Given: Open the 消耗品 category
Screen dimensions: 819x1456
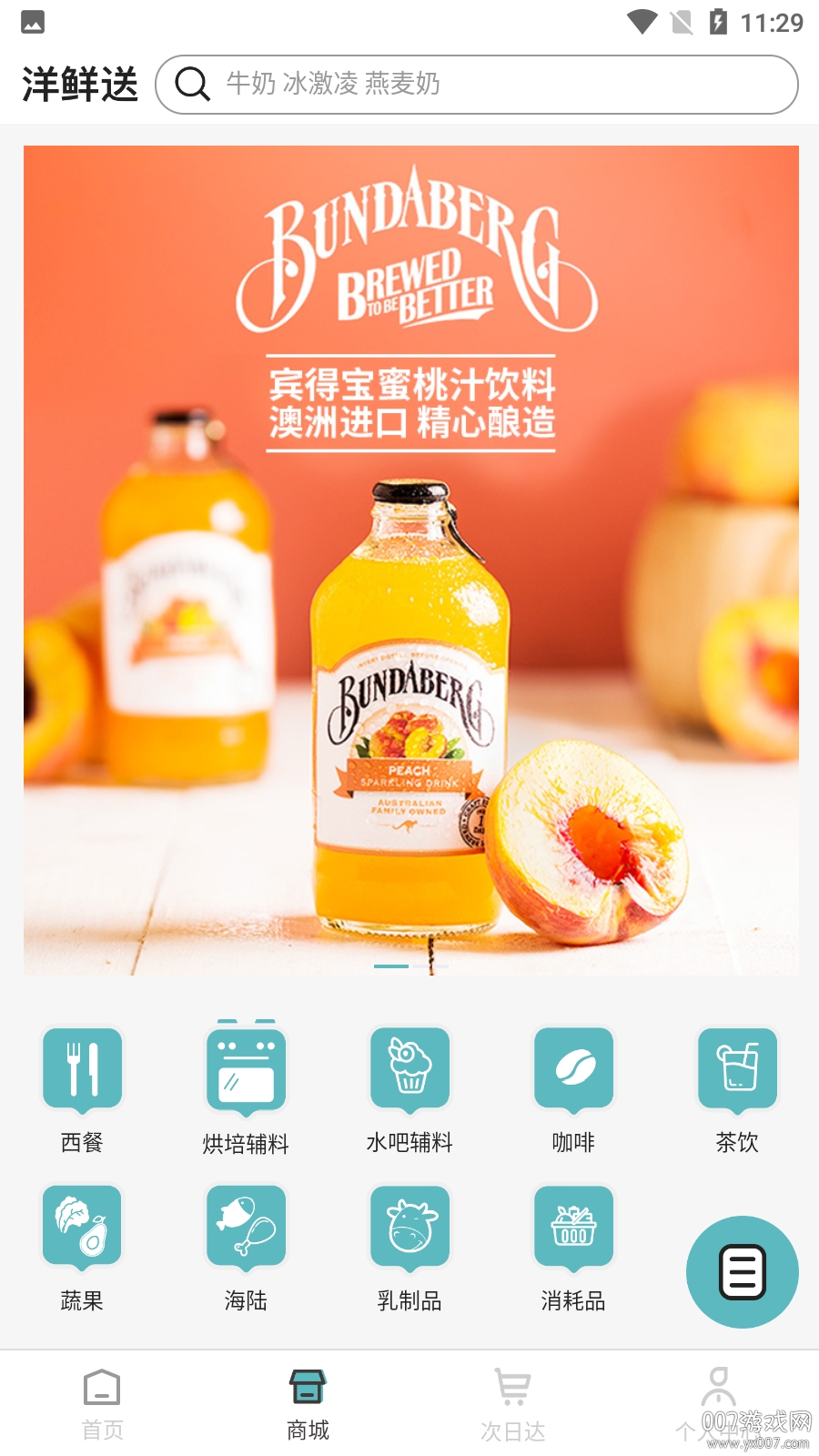Looking at the screenshot, I should (x=573, y=1247).
